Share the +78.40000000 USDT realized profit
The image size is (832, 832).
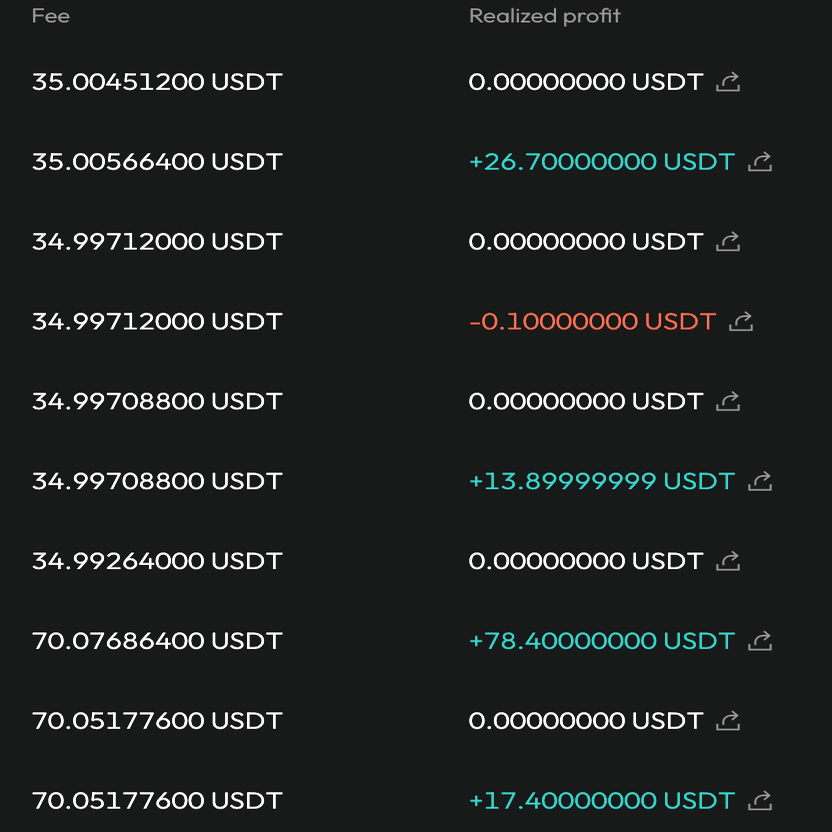pos(760,641)
